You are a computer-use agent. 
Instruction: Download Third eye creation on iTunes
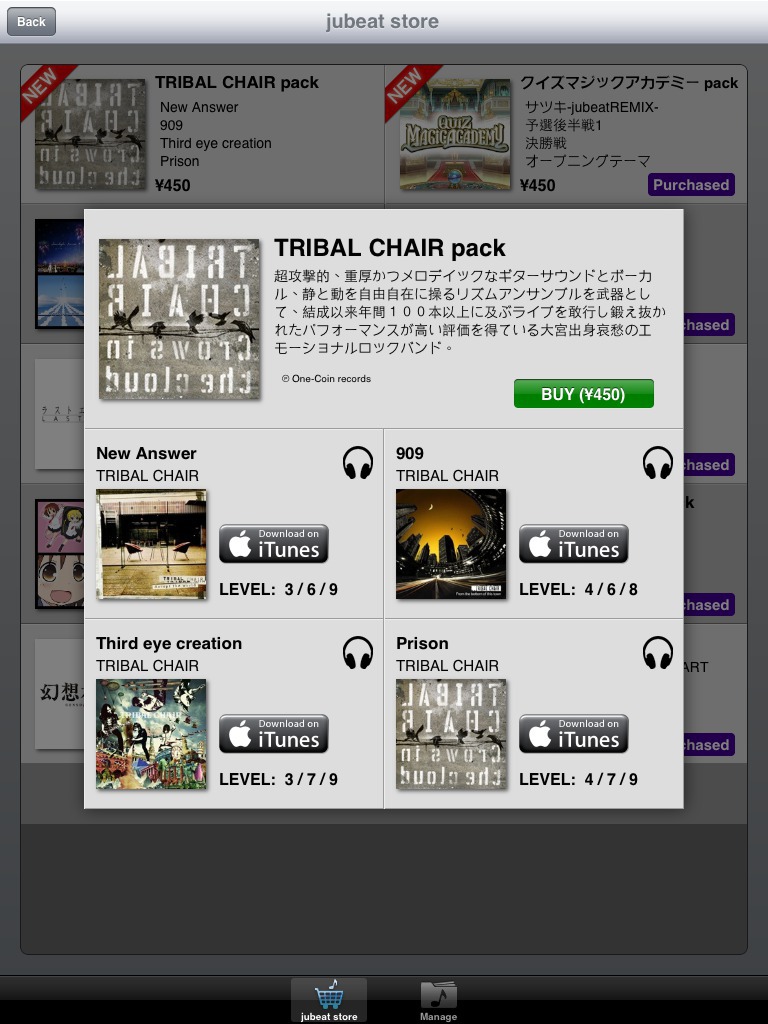click(x=273, y=734)
